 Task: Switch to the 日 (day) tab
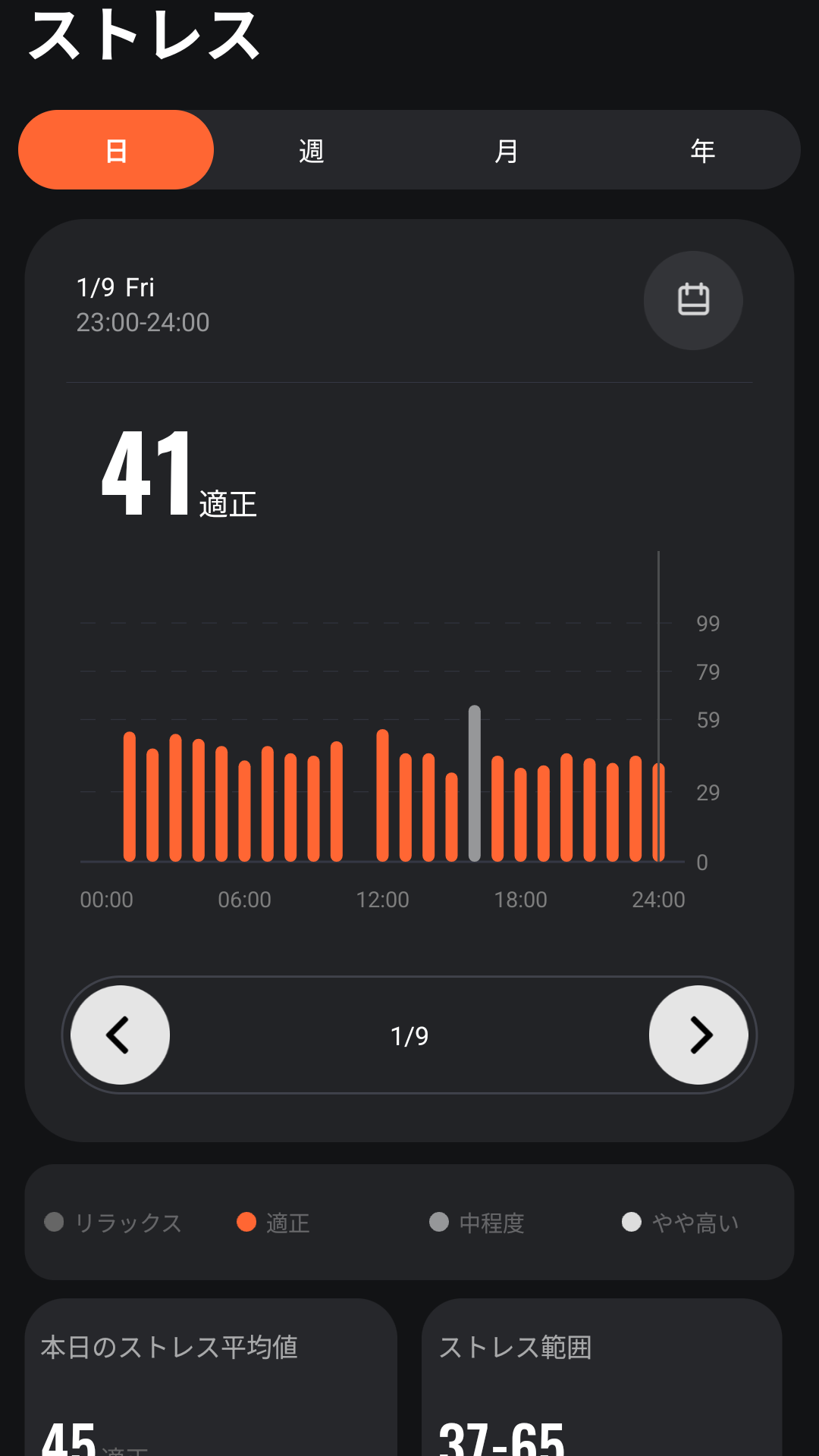pyautogui.click(x=116, y=150)
